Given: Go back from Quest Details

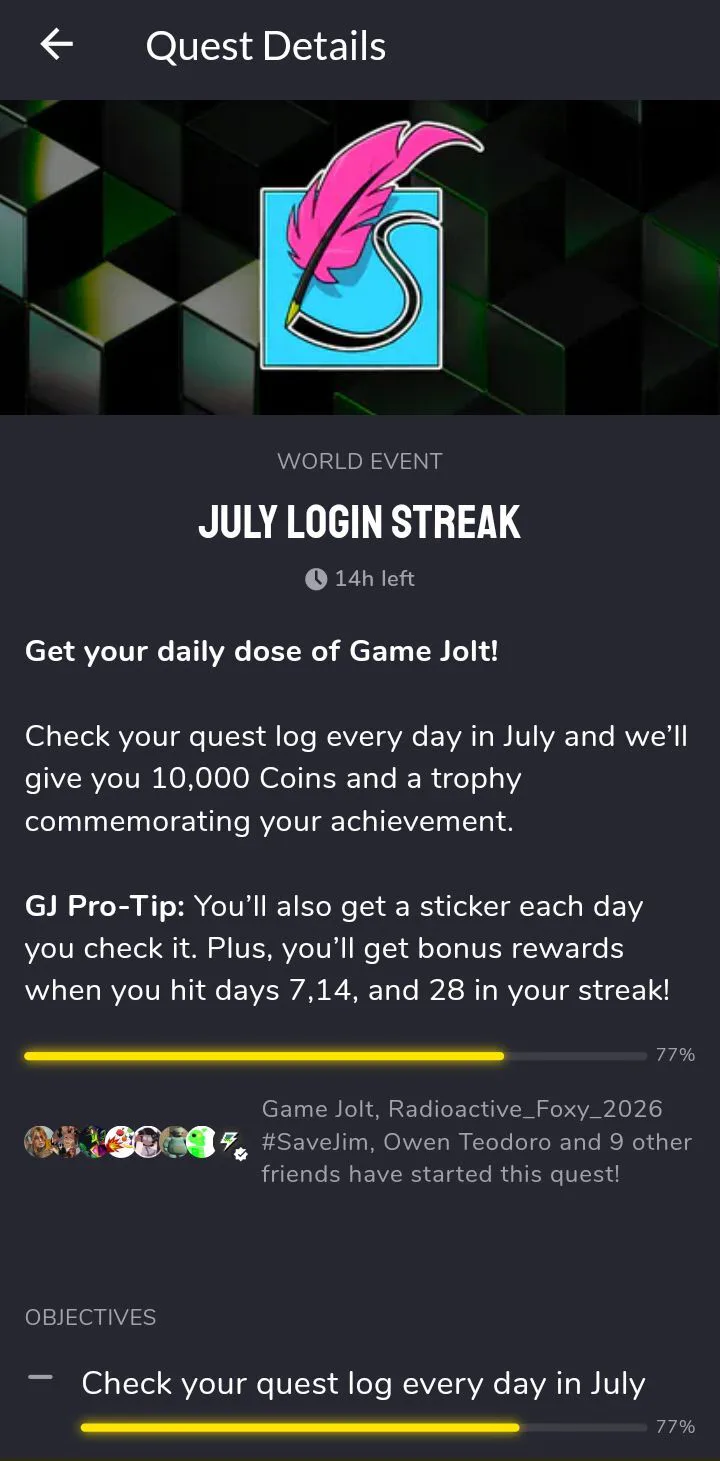Looking at the screenshot, I should [57, 45].
